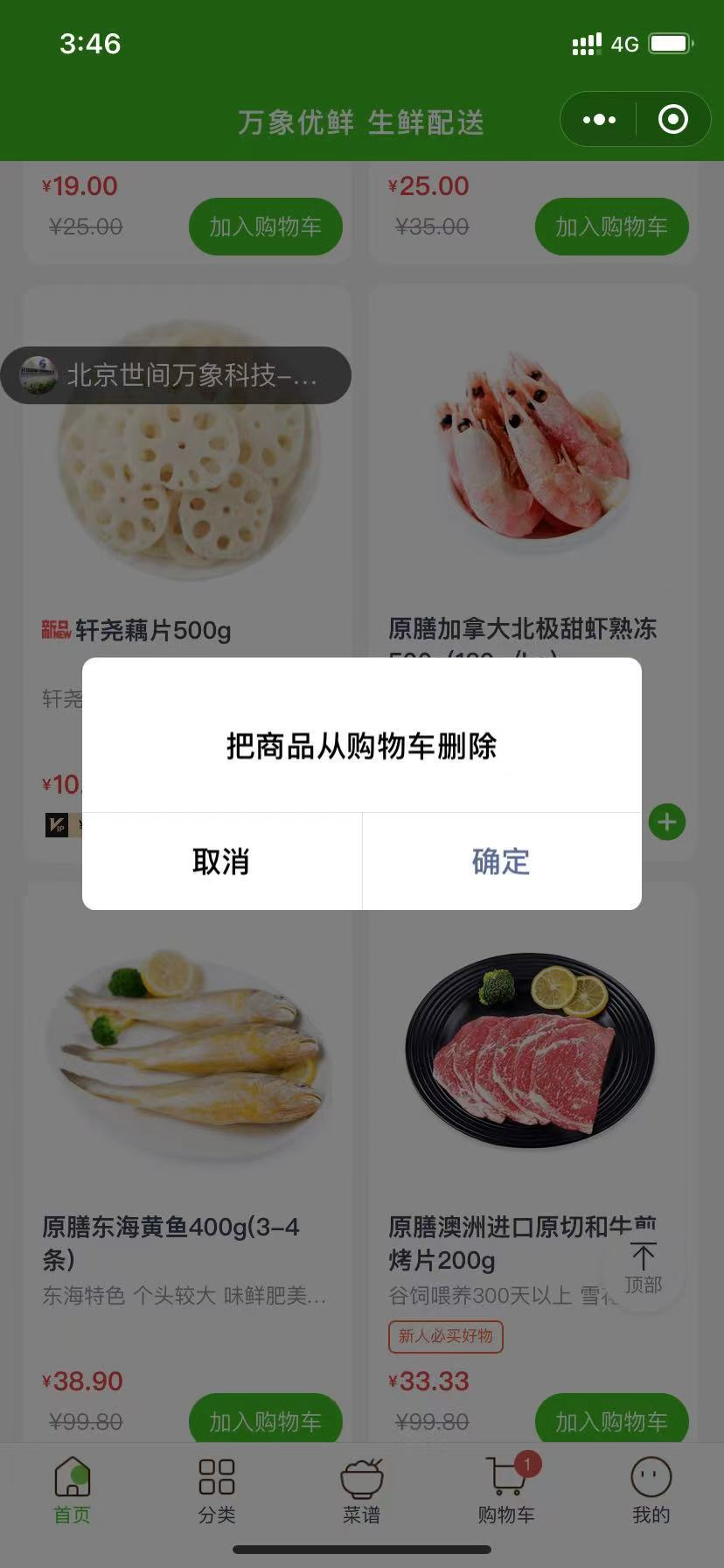This screenshot has height=1568, width=724.
Task: Open the 菜谱 recipes tab
Action: coord(361,1489)
